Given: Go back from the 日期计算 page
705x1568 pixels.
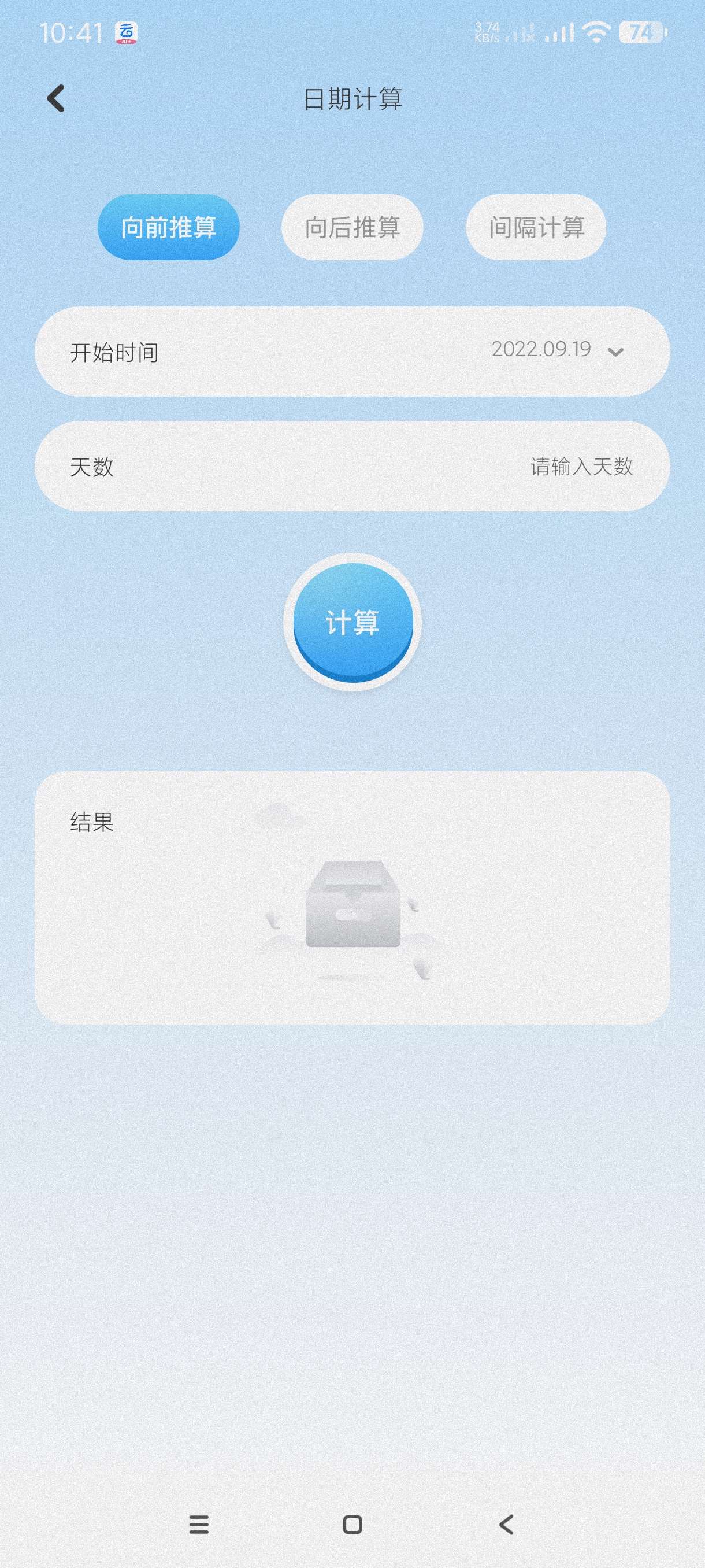Looking at the screenshot, I should [x=57, y=99].
